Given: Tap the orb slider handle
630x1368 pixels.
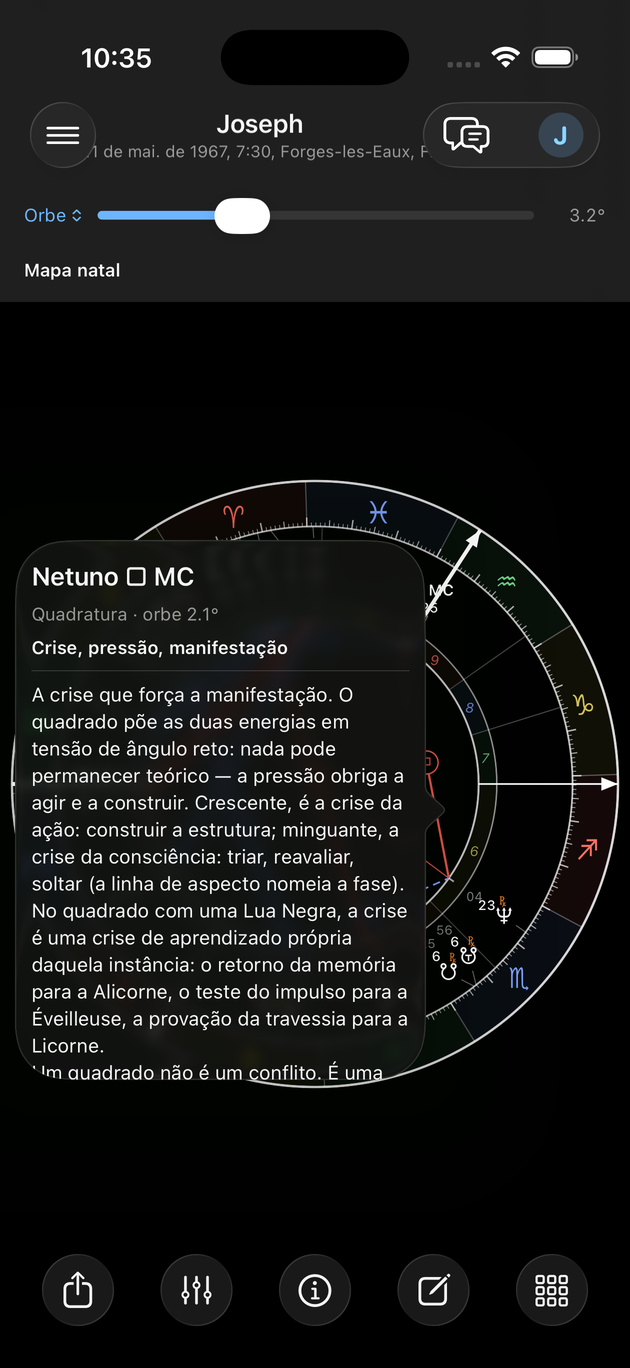Looking at the screenshot, I should (x=242, y=216).
